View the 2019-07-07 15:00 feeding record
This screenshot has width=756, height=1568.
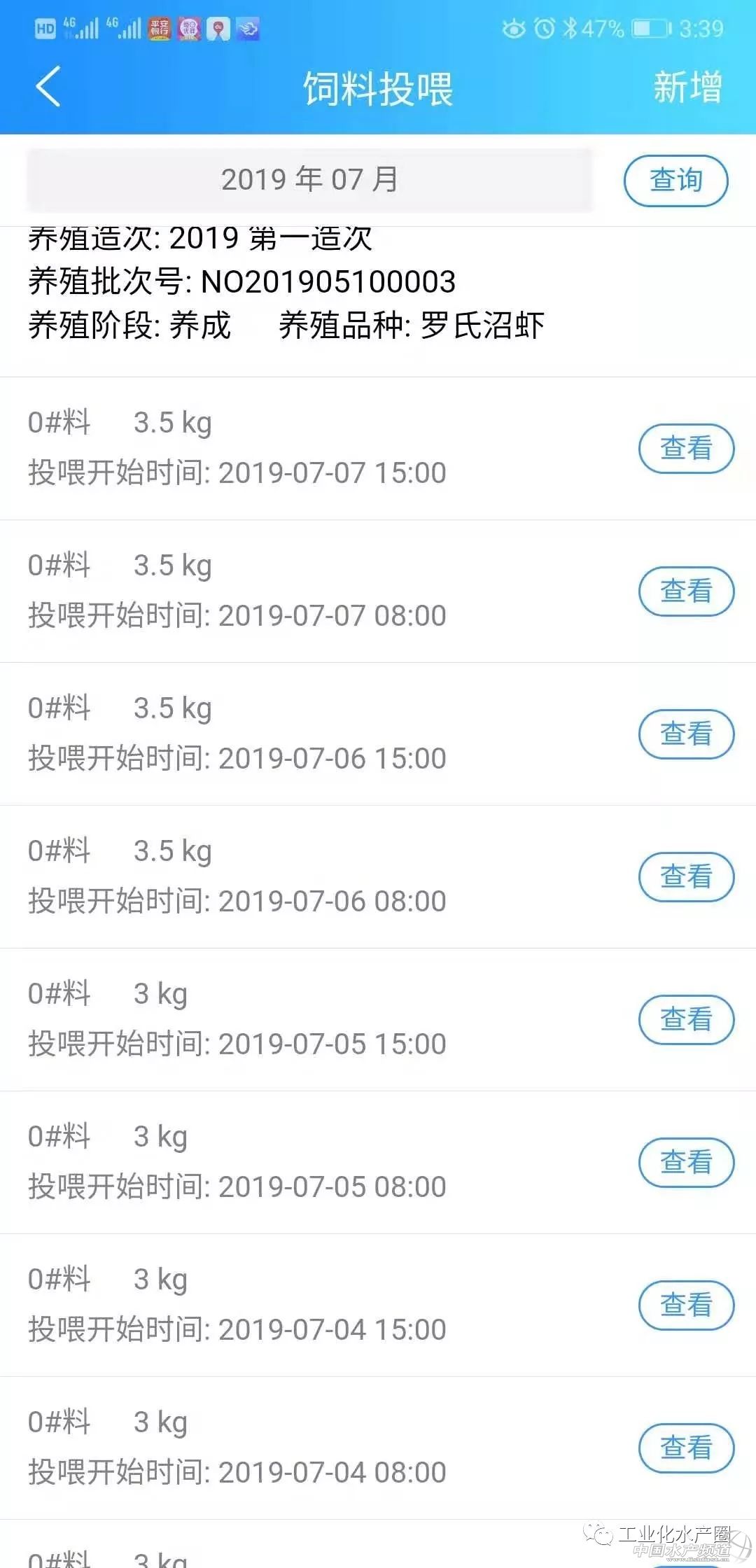pos(686,449)
